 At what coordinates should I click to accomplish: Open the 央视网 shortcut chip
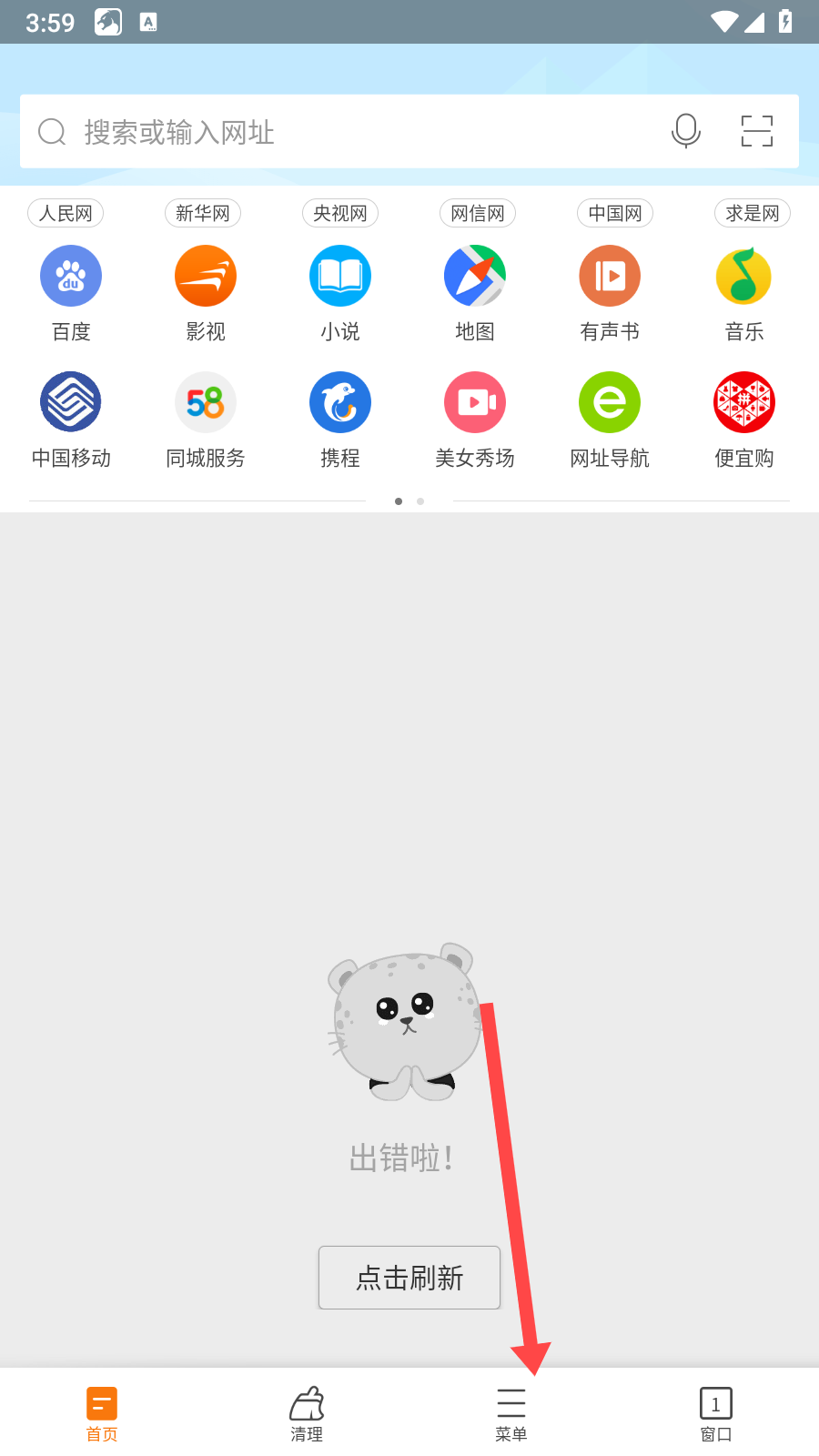340,213
